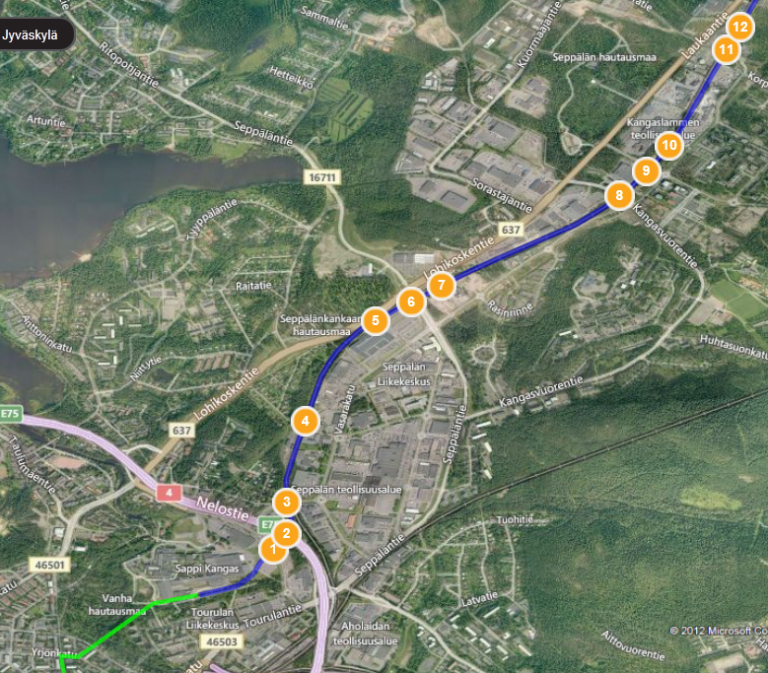Open waypoint marker 12 on the route

click(740, 25)
